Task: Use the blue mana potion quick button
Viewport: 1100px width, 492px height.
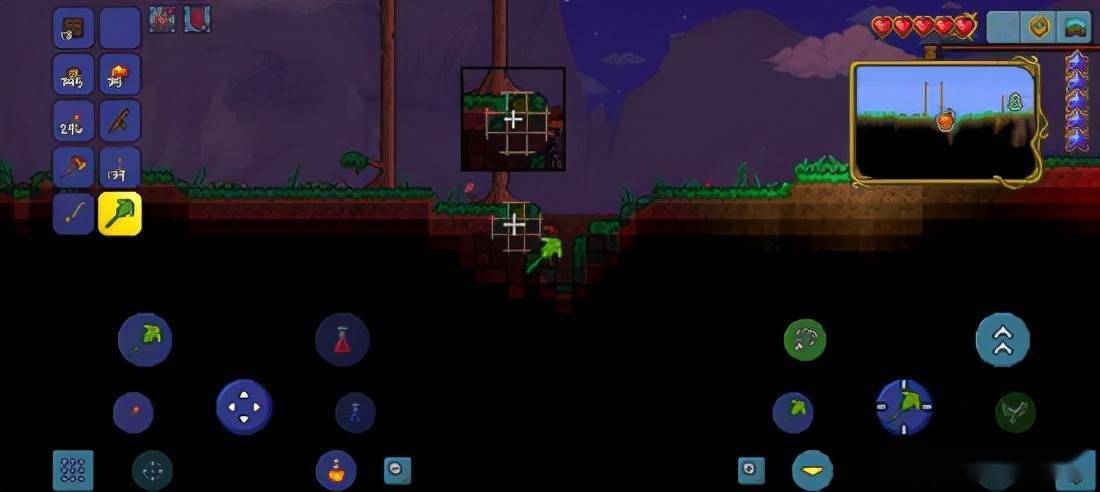Action: tap(355, 412)
